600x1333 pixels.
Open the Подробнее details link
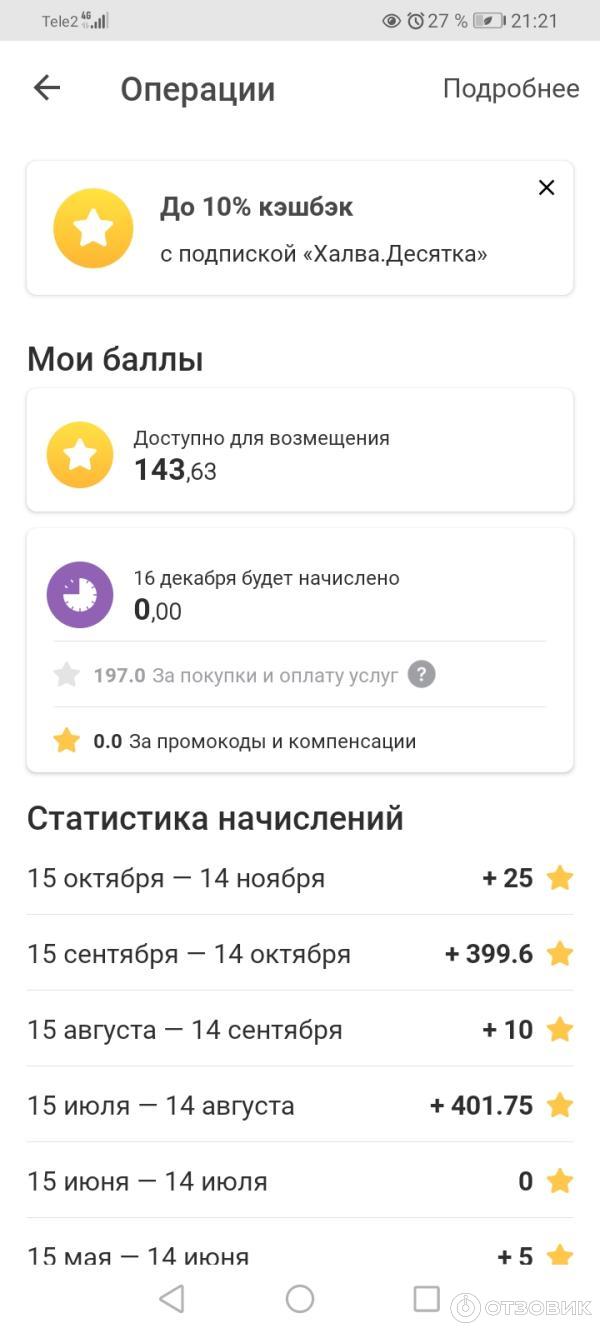(510, 89)
